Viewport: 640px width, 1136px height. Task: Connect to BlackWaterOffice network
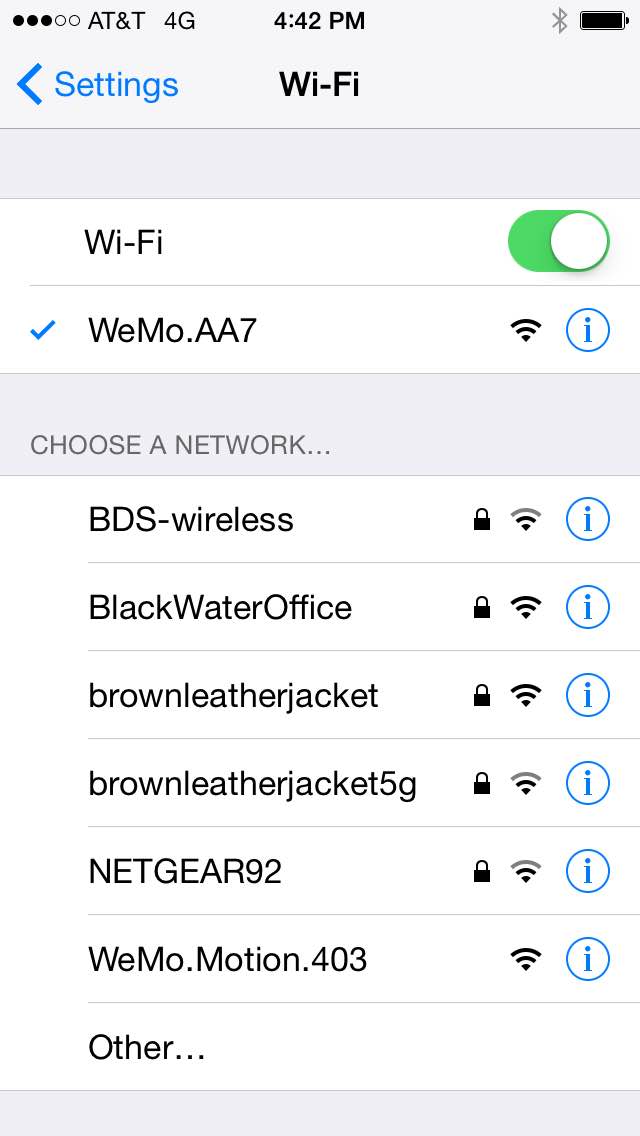pos(220,608)
